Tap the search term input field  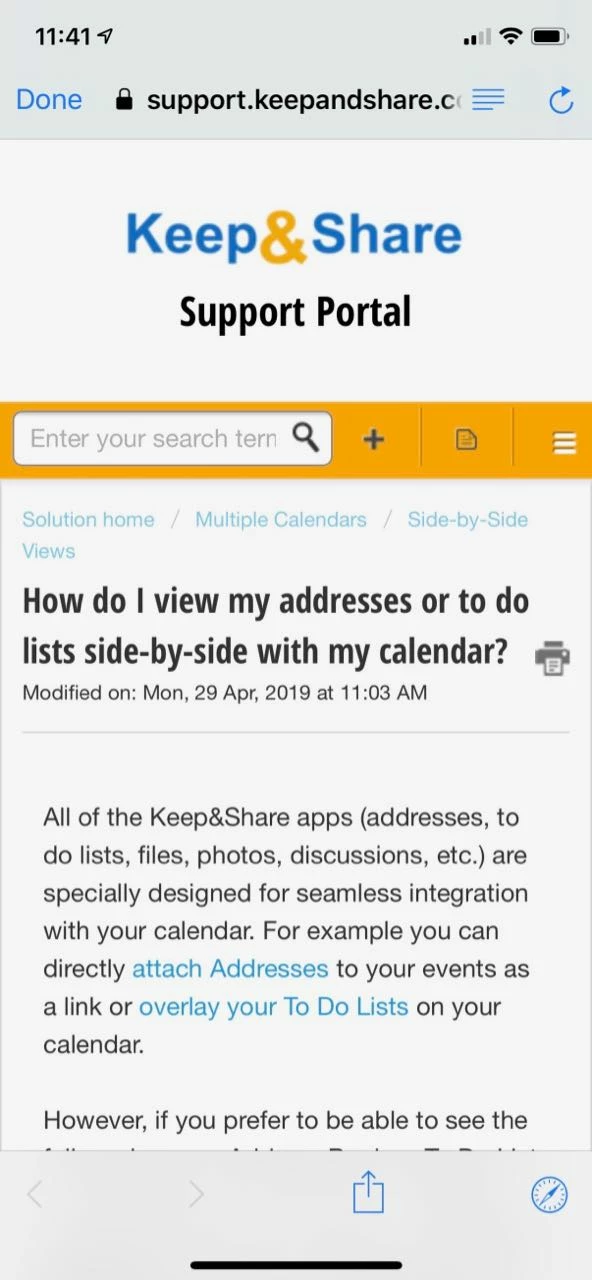(154, 438)
